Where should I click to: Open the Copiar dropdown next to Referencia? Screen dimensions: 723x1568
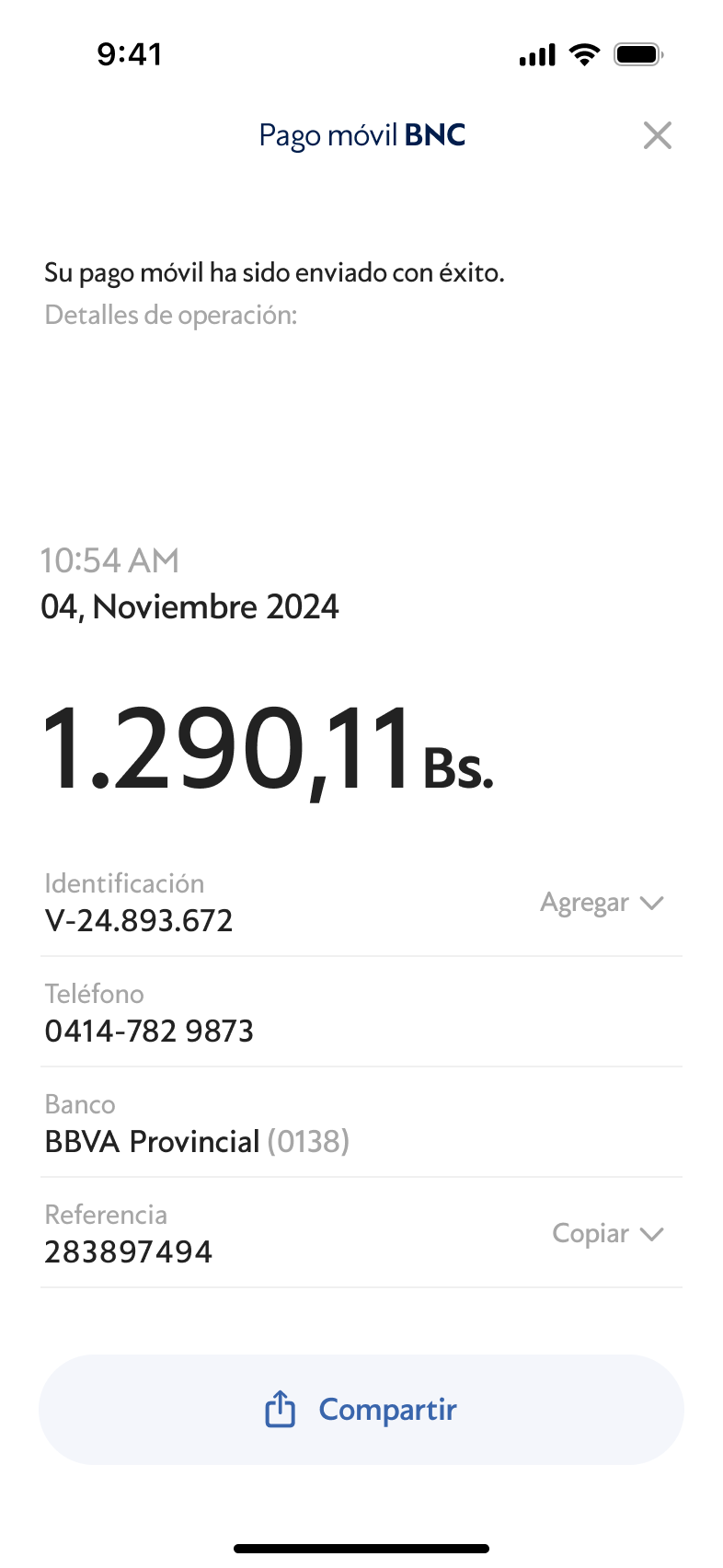pos(607,1234)
